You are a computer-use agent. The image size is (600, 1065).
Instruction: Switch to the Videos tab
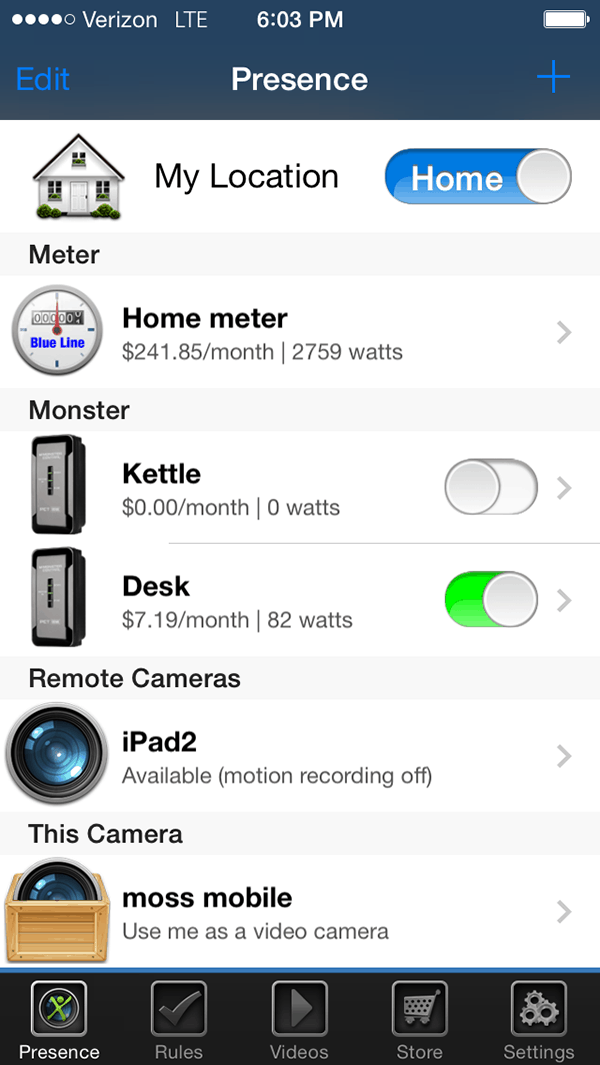(x=299, y=1019)
